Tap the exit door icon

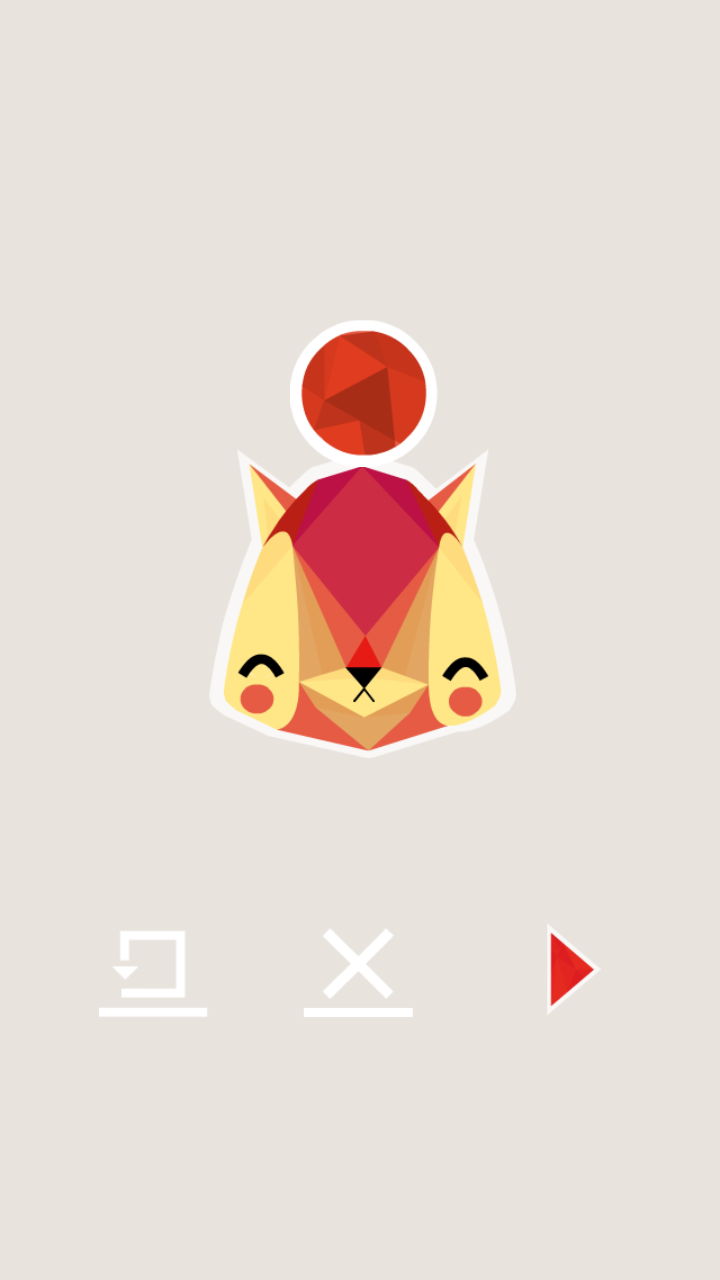click(153, 973)
